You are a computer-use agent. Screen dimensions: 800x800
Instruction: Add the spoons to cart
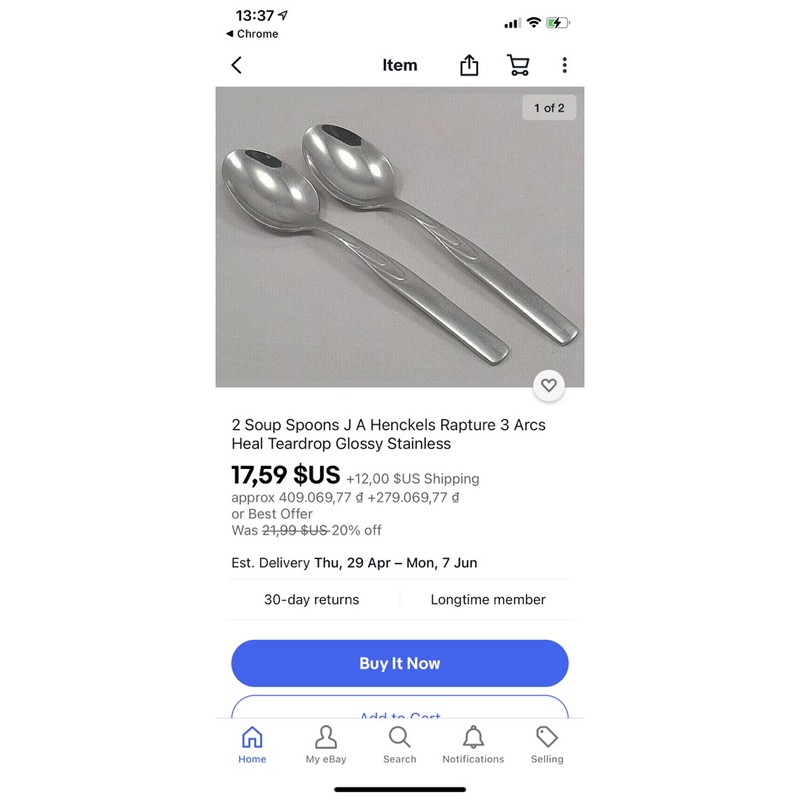(x=399, y=709)
